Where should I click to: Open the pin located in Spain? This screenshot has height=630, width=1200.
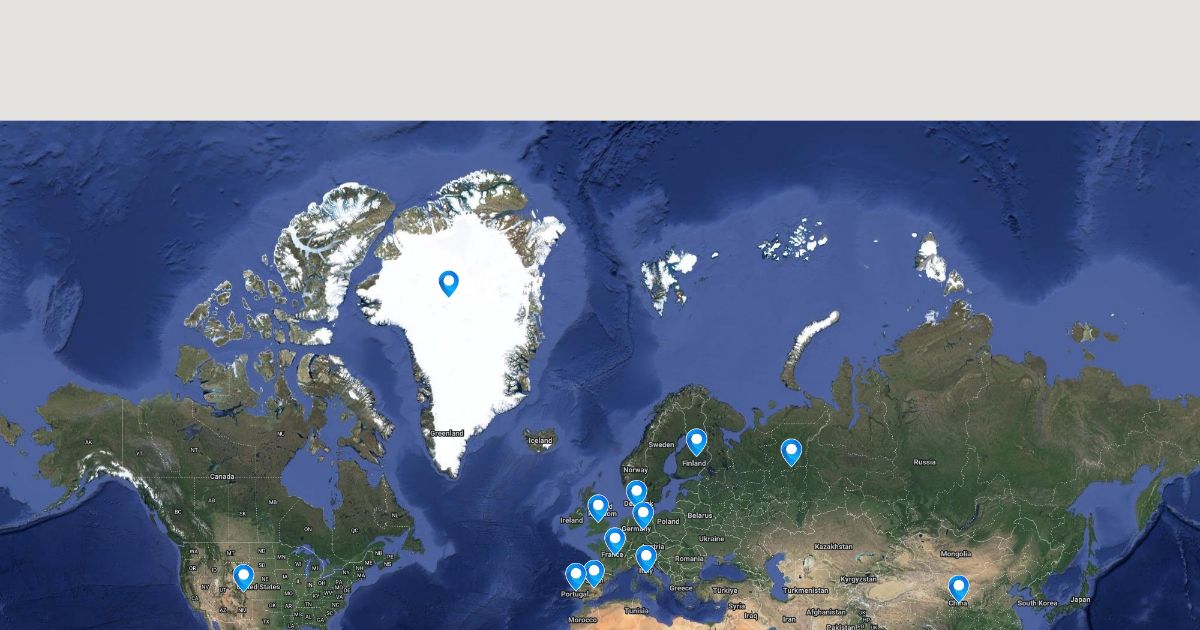[594, 573]
